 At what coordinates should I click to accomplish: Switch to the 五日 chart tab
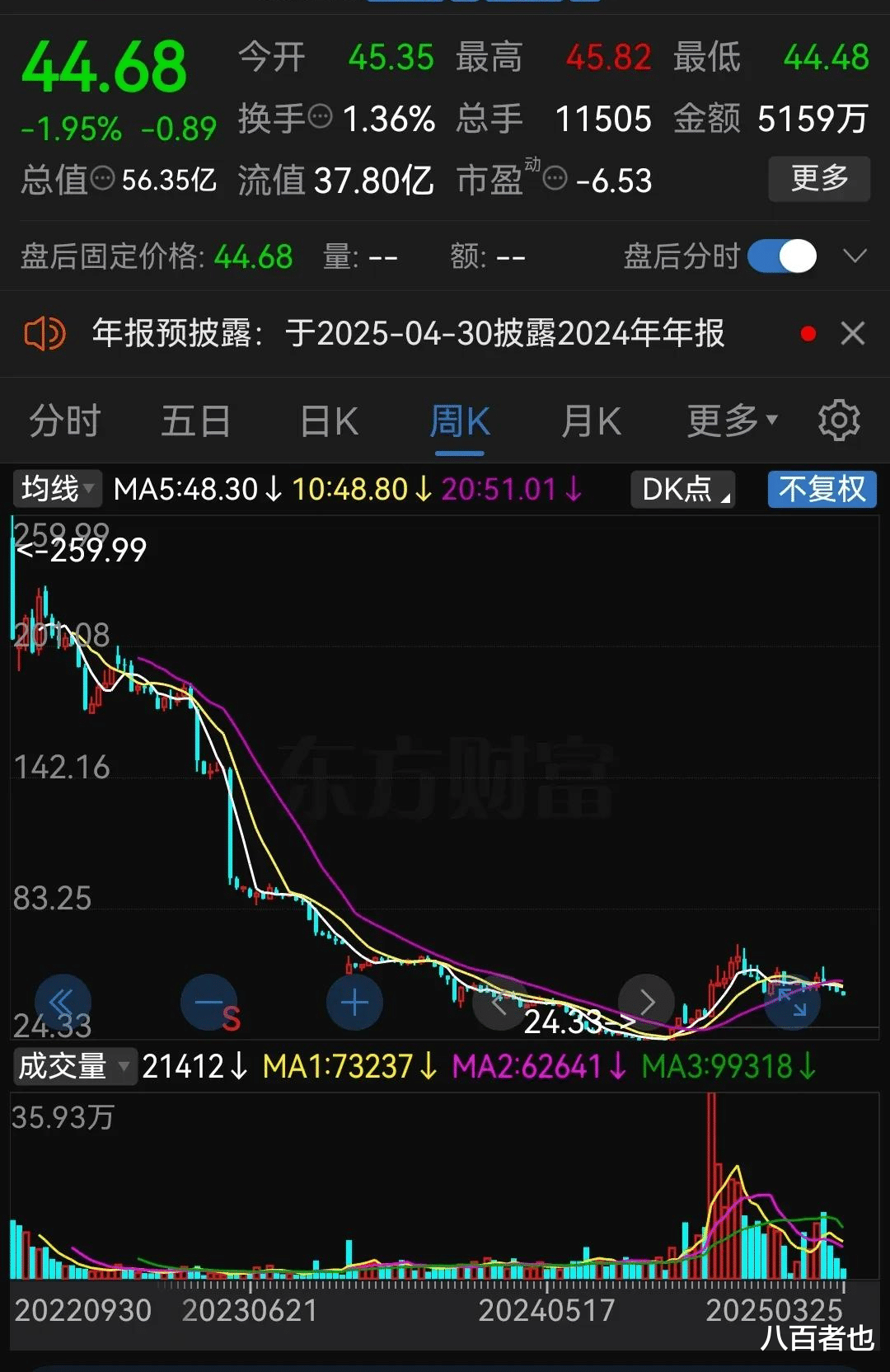point(195,421)
